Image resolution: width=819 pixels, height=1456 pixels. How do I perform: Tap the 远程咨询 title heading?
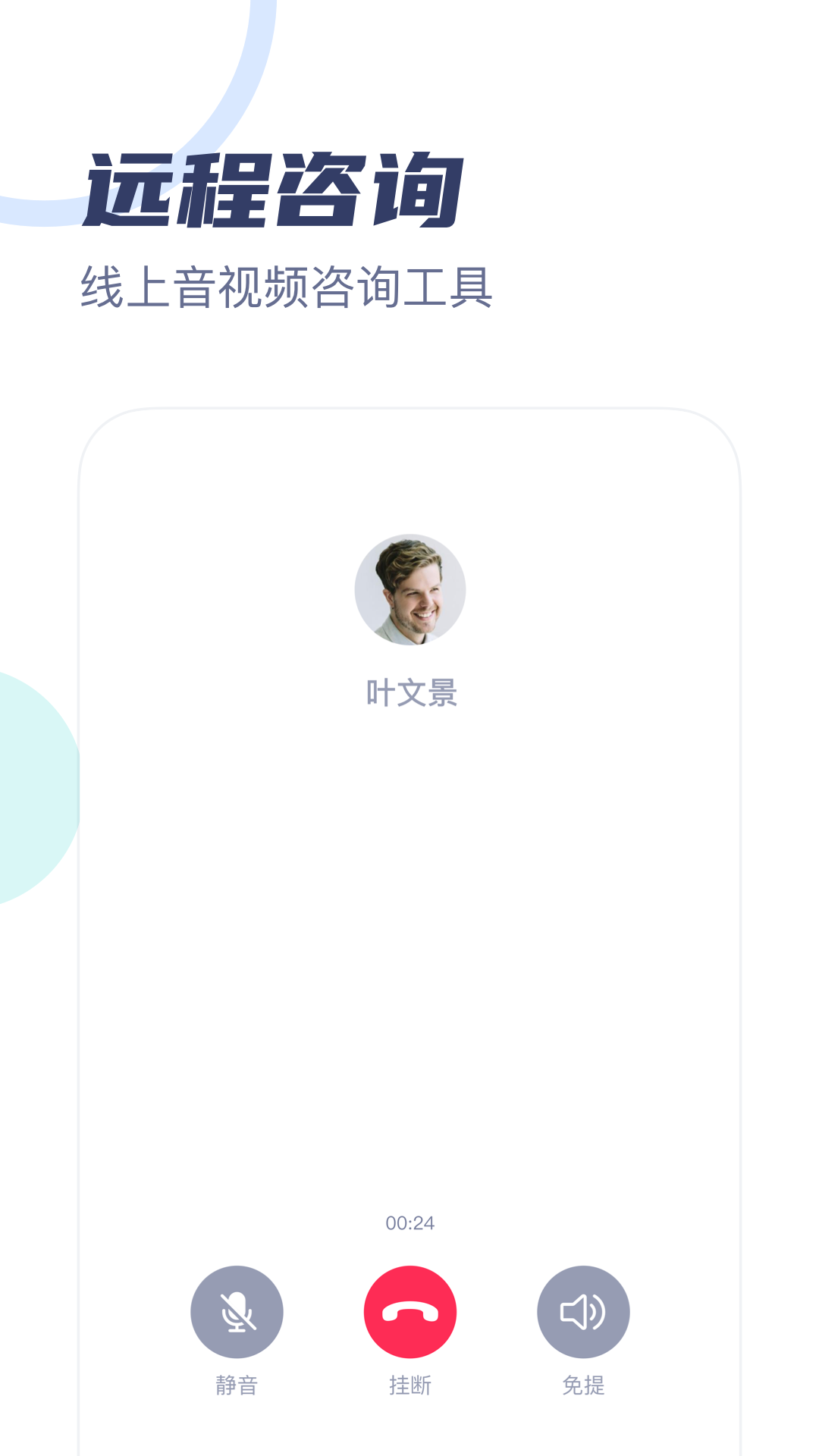273,187
